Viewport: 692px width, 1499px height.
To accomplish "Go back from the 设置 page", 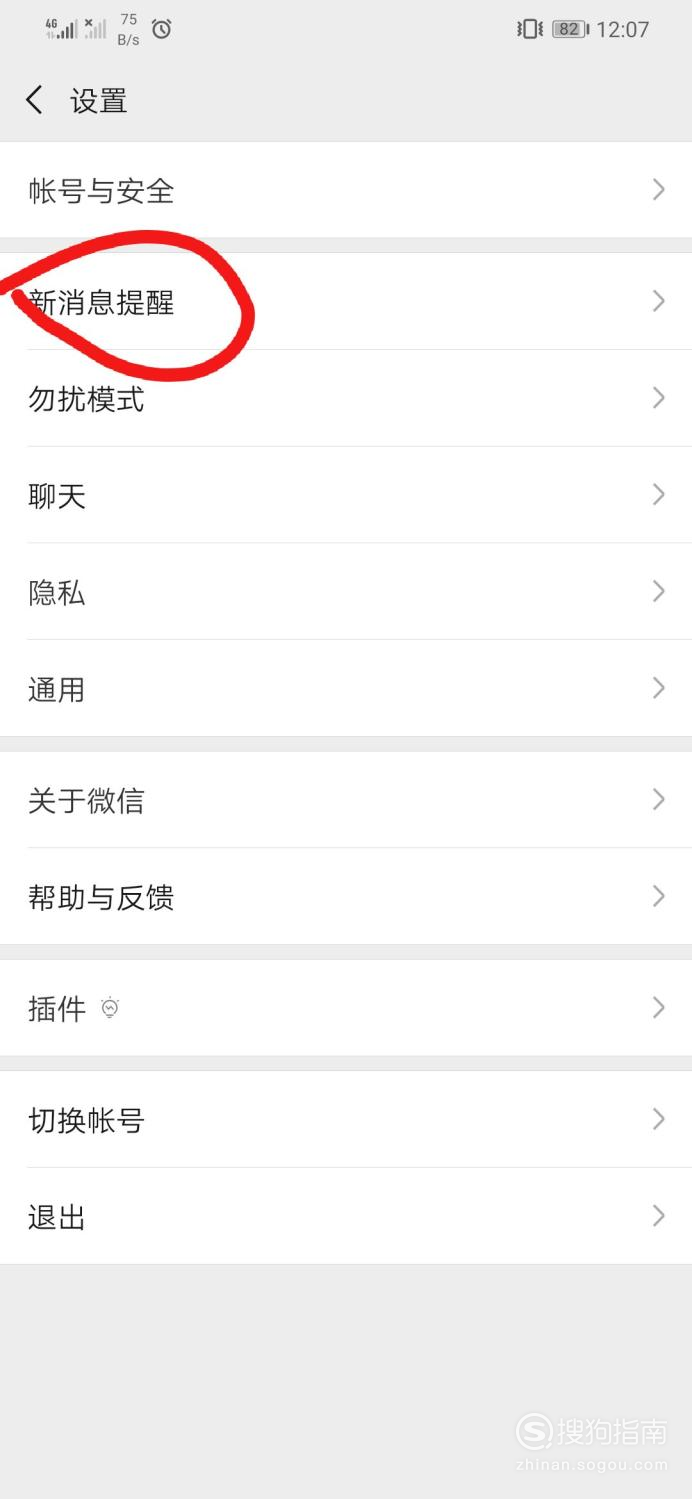I will (35, 100).
